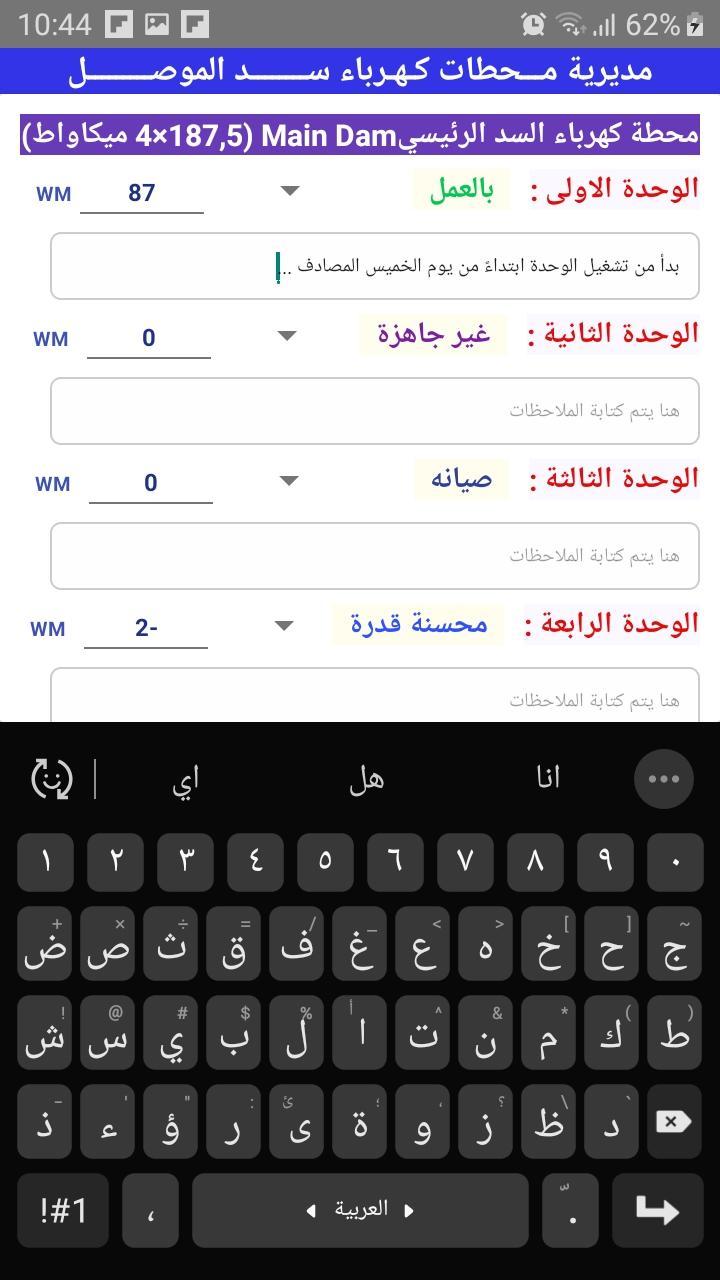Tap the suggested word اي
Image resolution: width=720 pixels, height=1280 pixels.
[x=185, y=780]
